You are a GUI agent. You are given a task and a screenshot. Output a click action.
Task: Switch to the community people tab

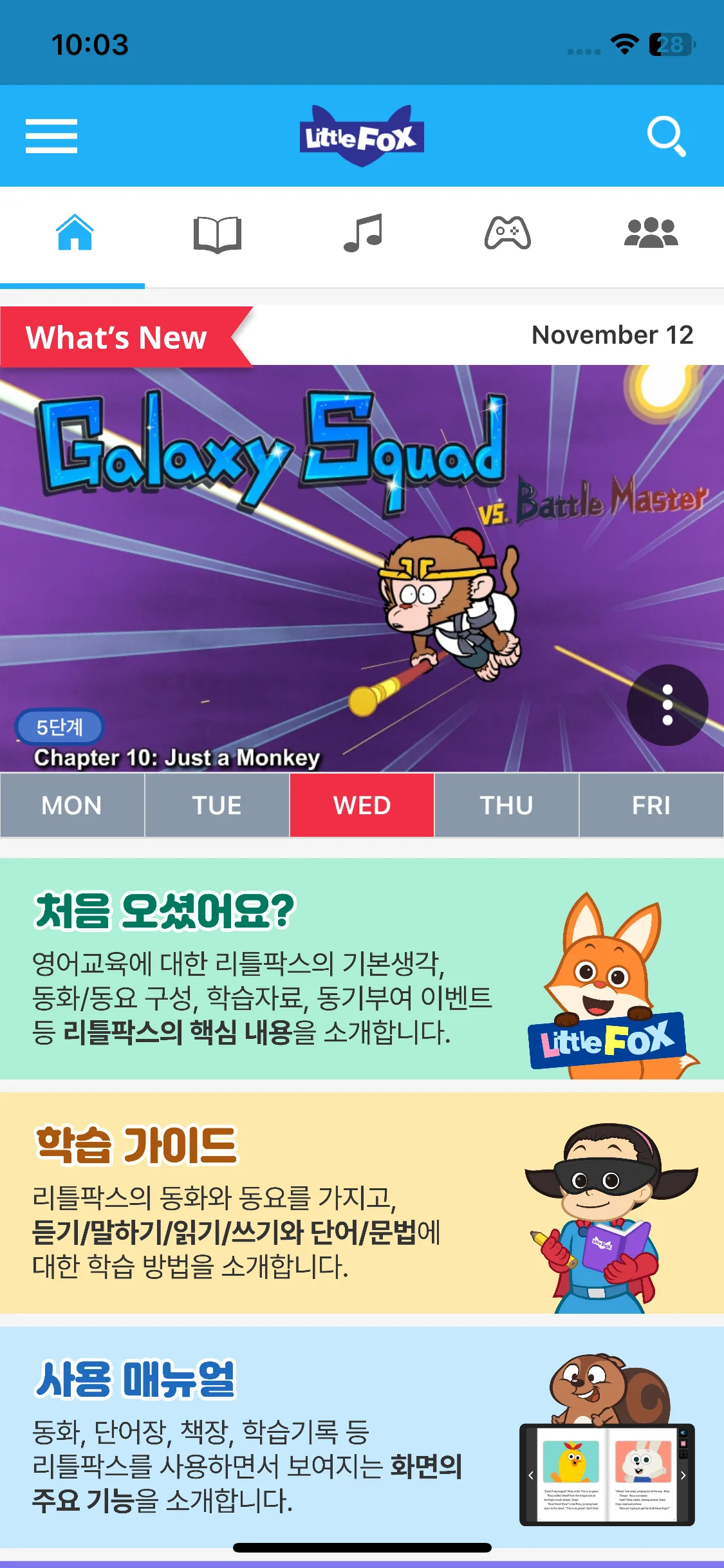point(651,234)
